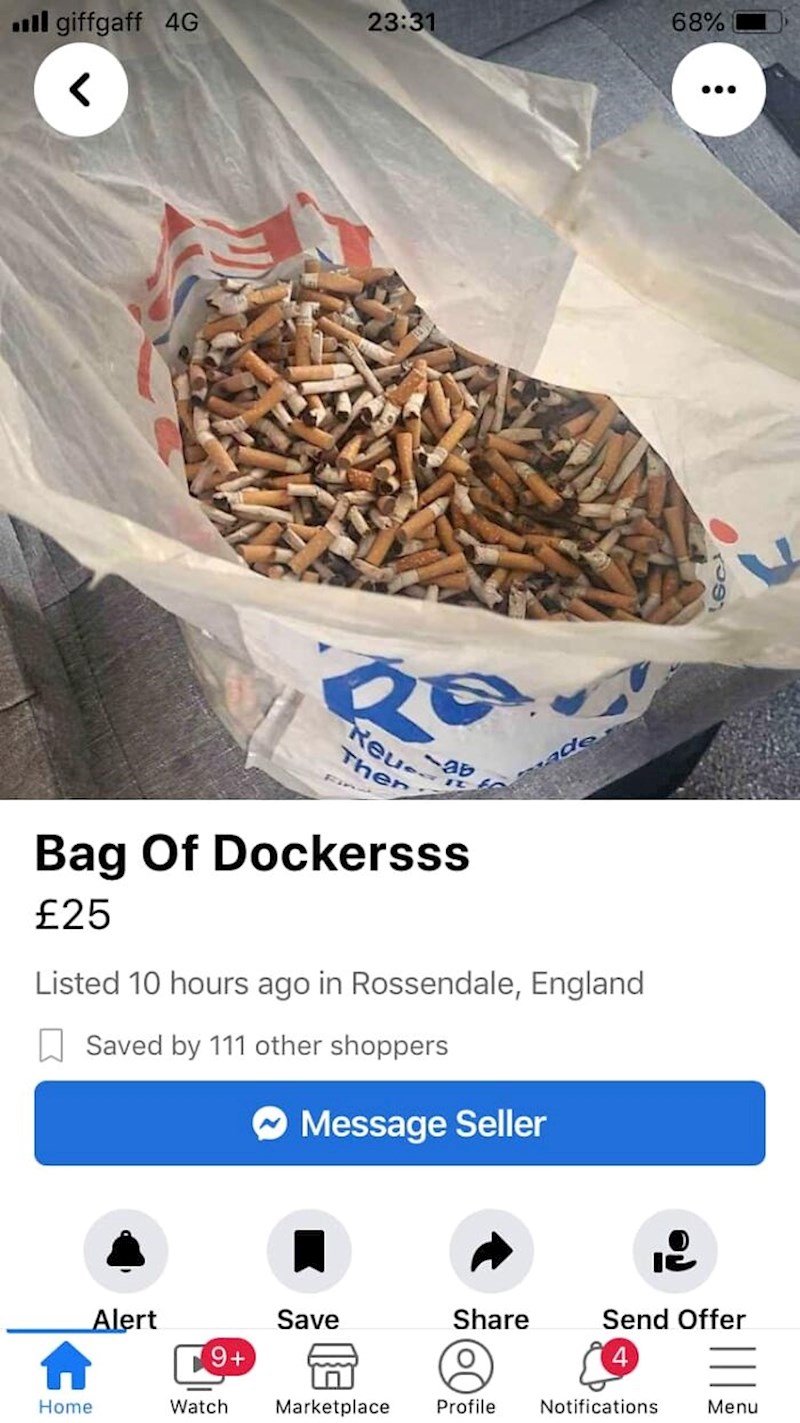The width and height of the screenshot is (800, 1423).
Task: Go back using the arrow button
Action: 80,90
